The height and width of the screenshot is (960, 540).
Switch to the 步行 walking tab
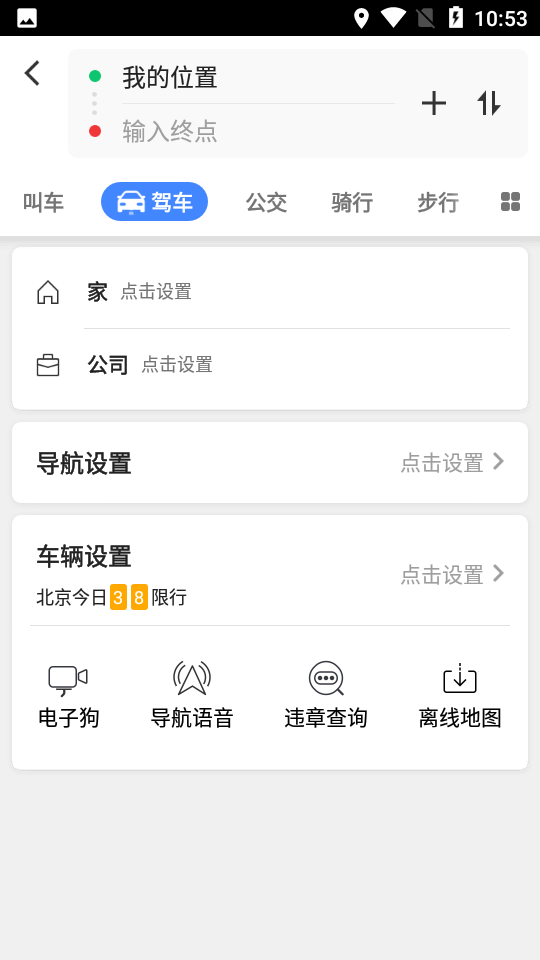point(438,202)
